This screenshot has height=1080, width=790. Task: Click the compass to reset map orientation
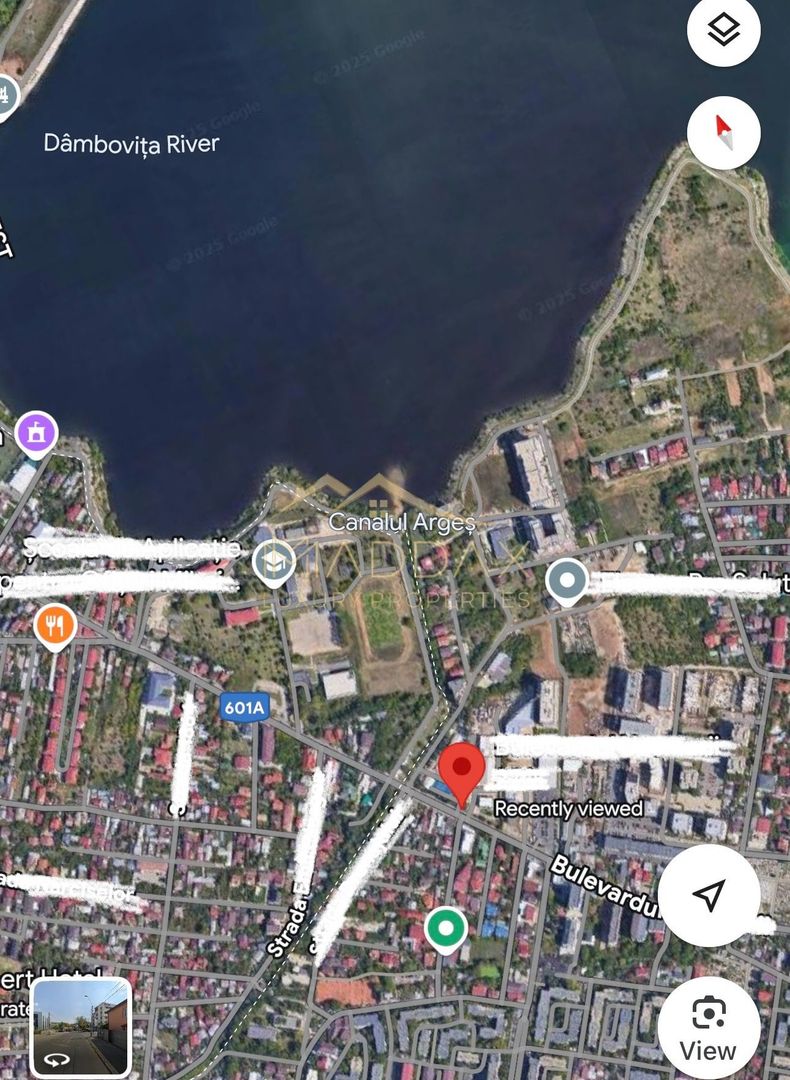coord(723,133)
